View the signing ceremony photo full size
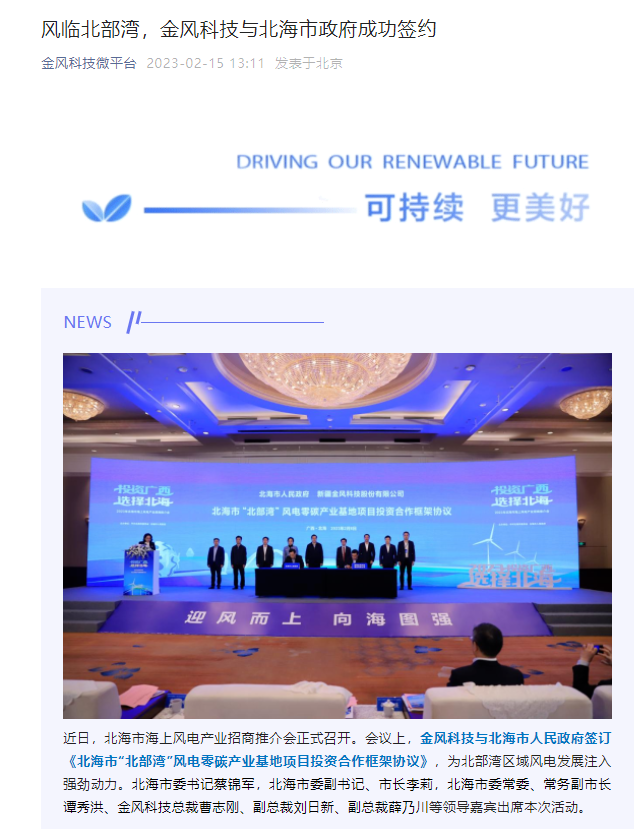This screenshot has height=829, width=644. pos(337,535)
